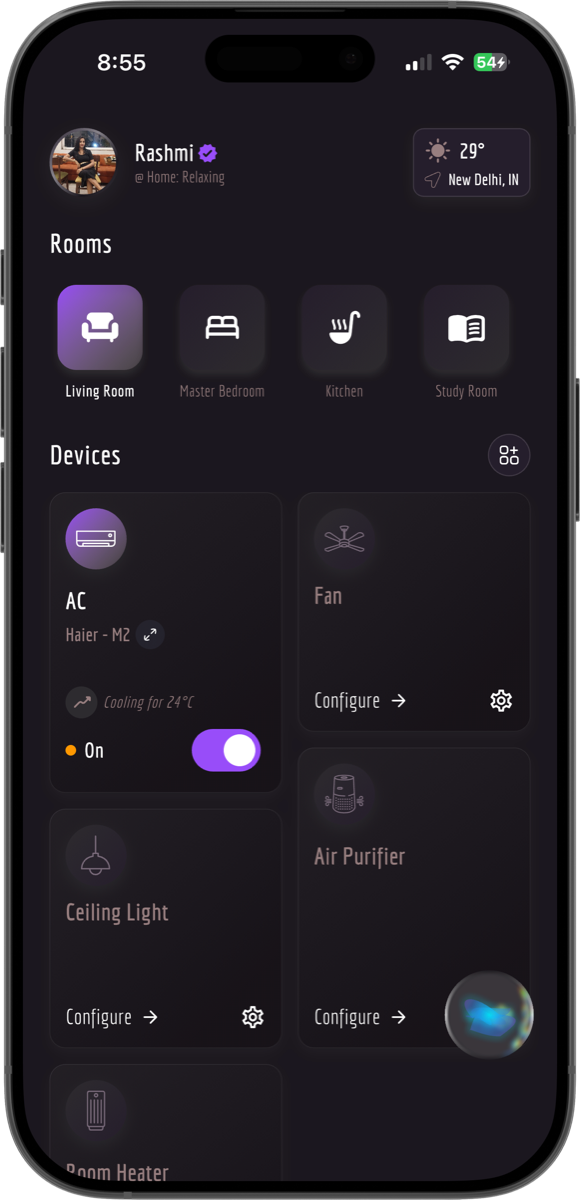This screenshot has height=1200, width=580.
Task: Switch to the Study Room
Action: [466, 327]
